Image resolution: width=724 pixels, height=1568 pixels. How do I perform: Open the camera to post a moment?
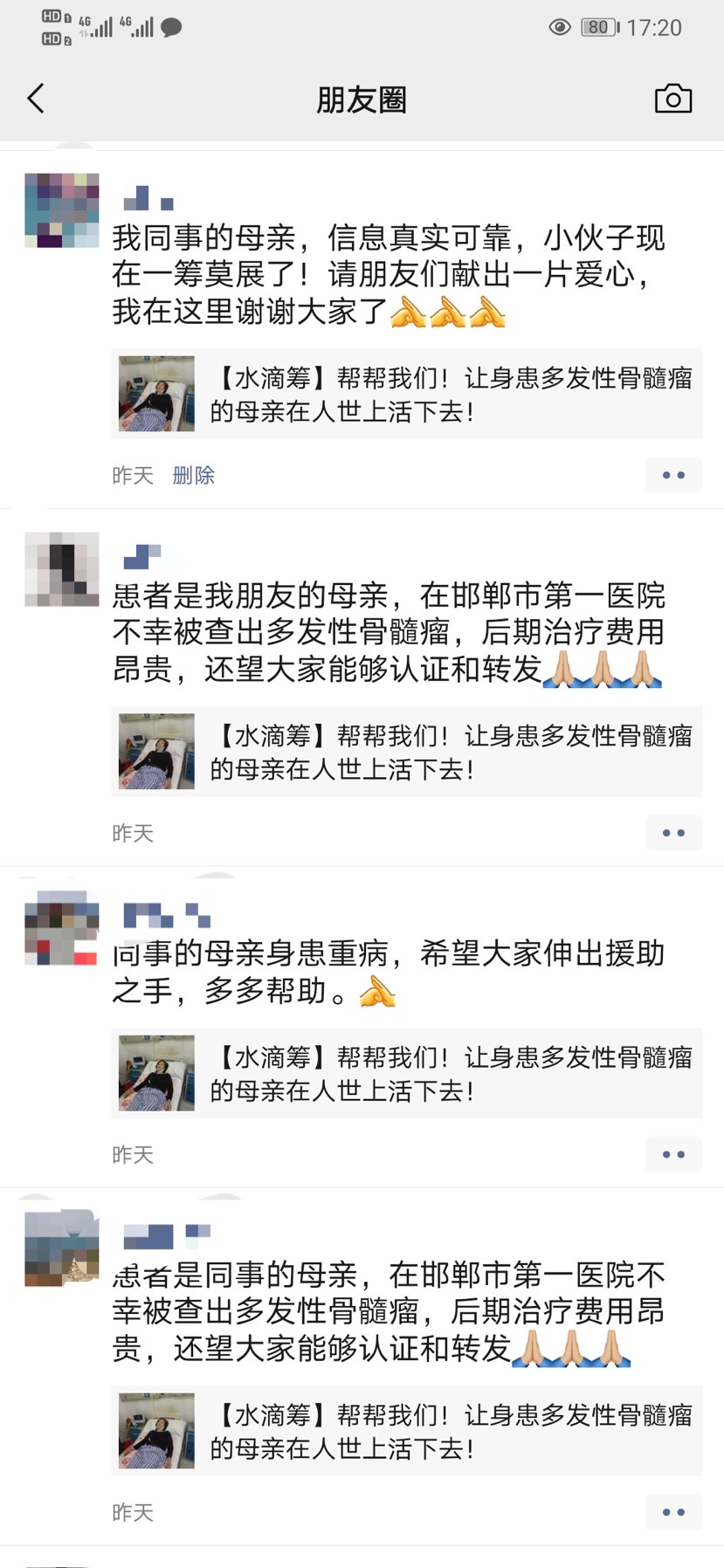[673, 99]
